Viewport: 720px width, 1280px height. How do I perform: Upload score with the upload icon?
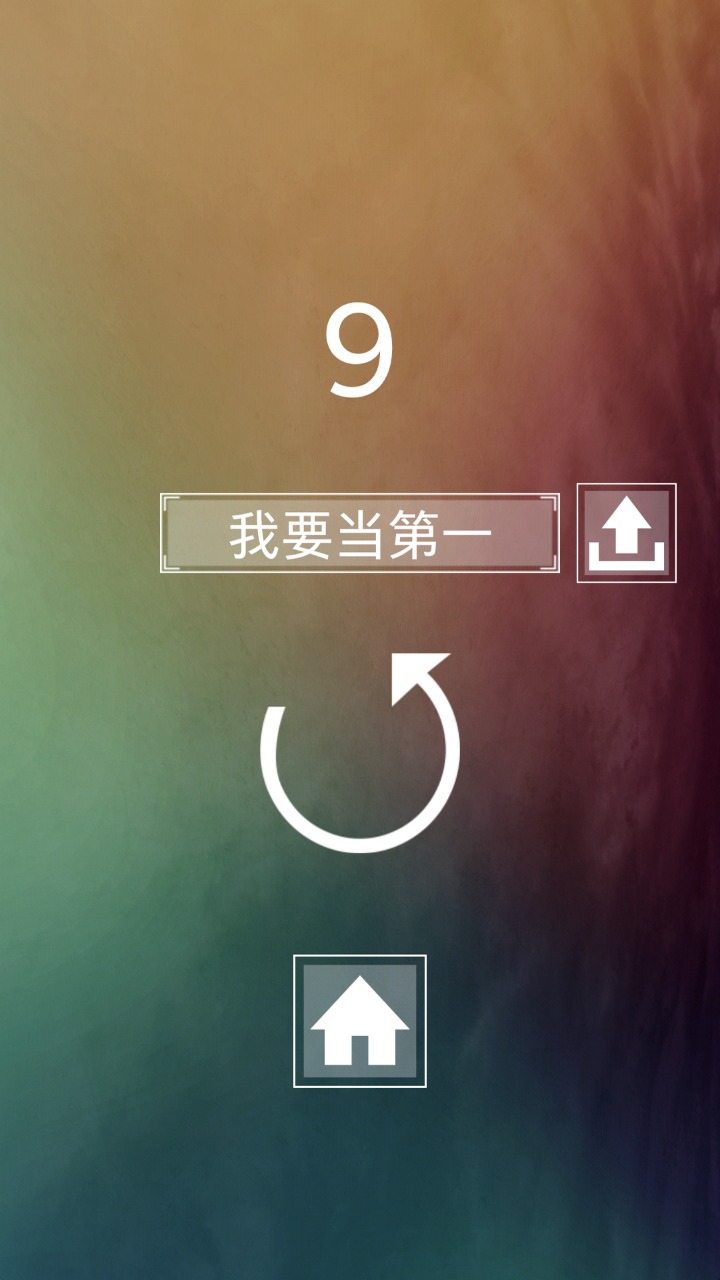pos(627,533)
